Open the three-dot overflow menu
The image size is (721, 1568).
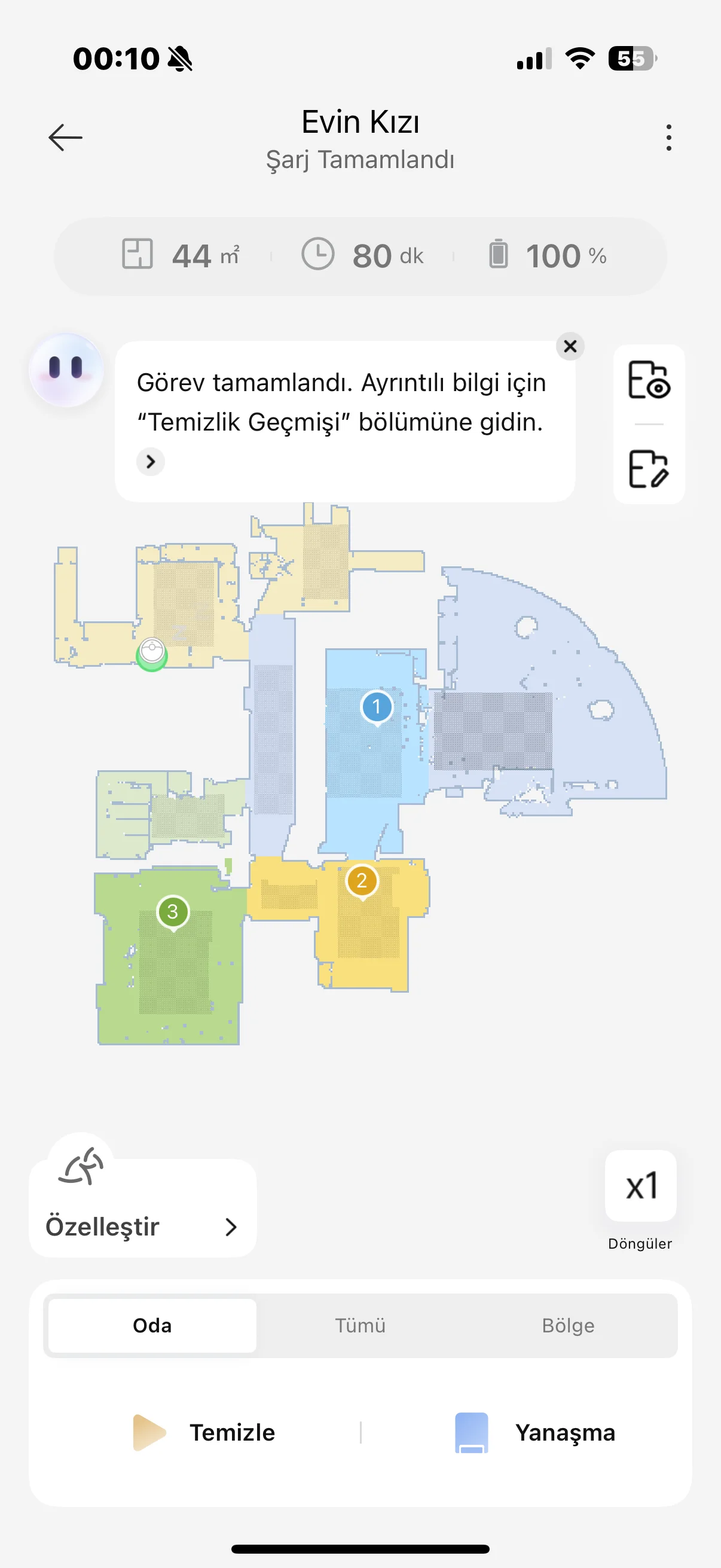coord(668,138)
